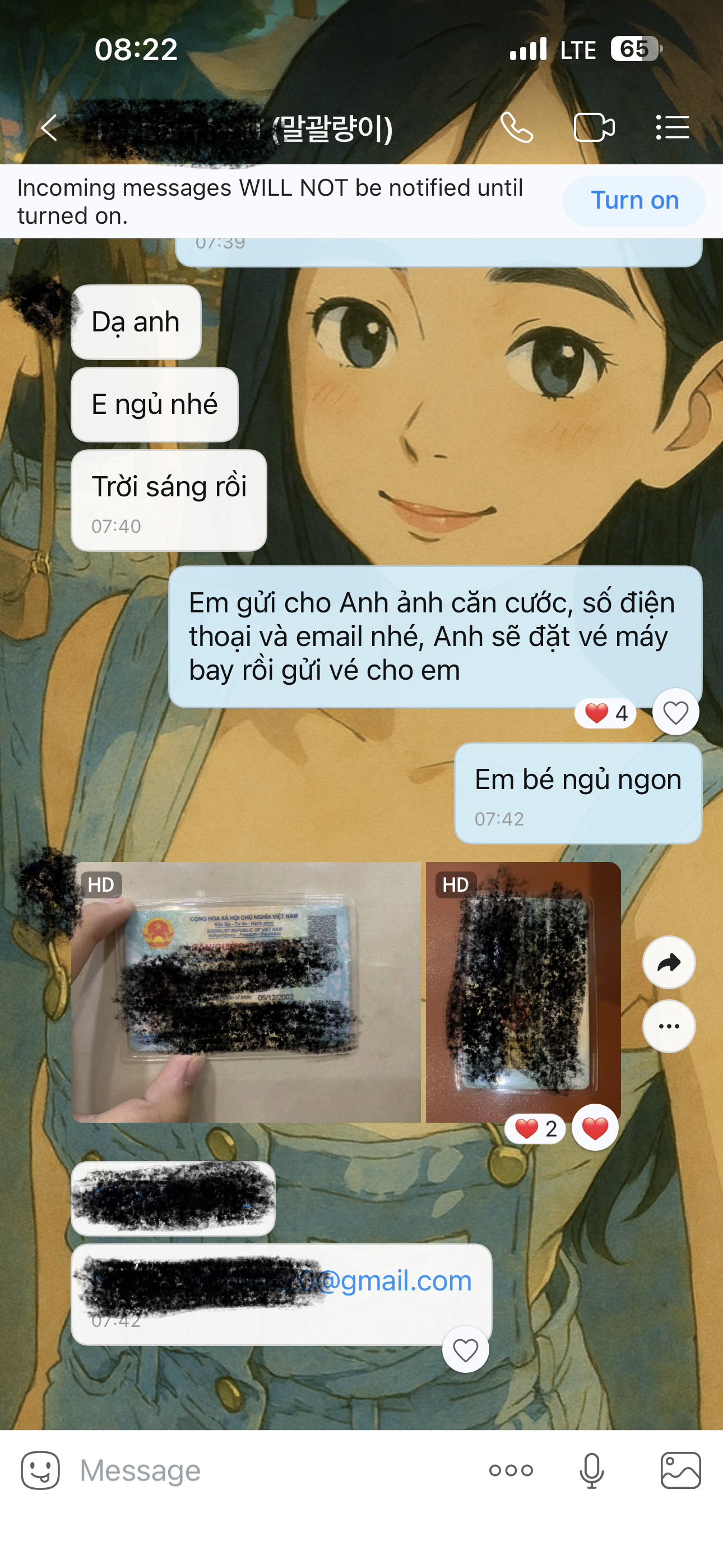Like the message about sending ID card photo
Screen dimensions: 723x1568
(x=675, y=712)
